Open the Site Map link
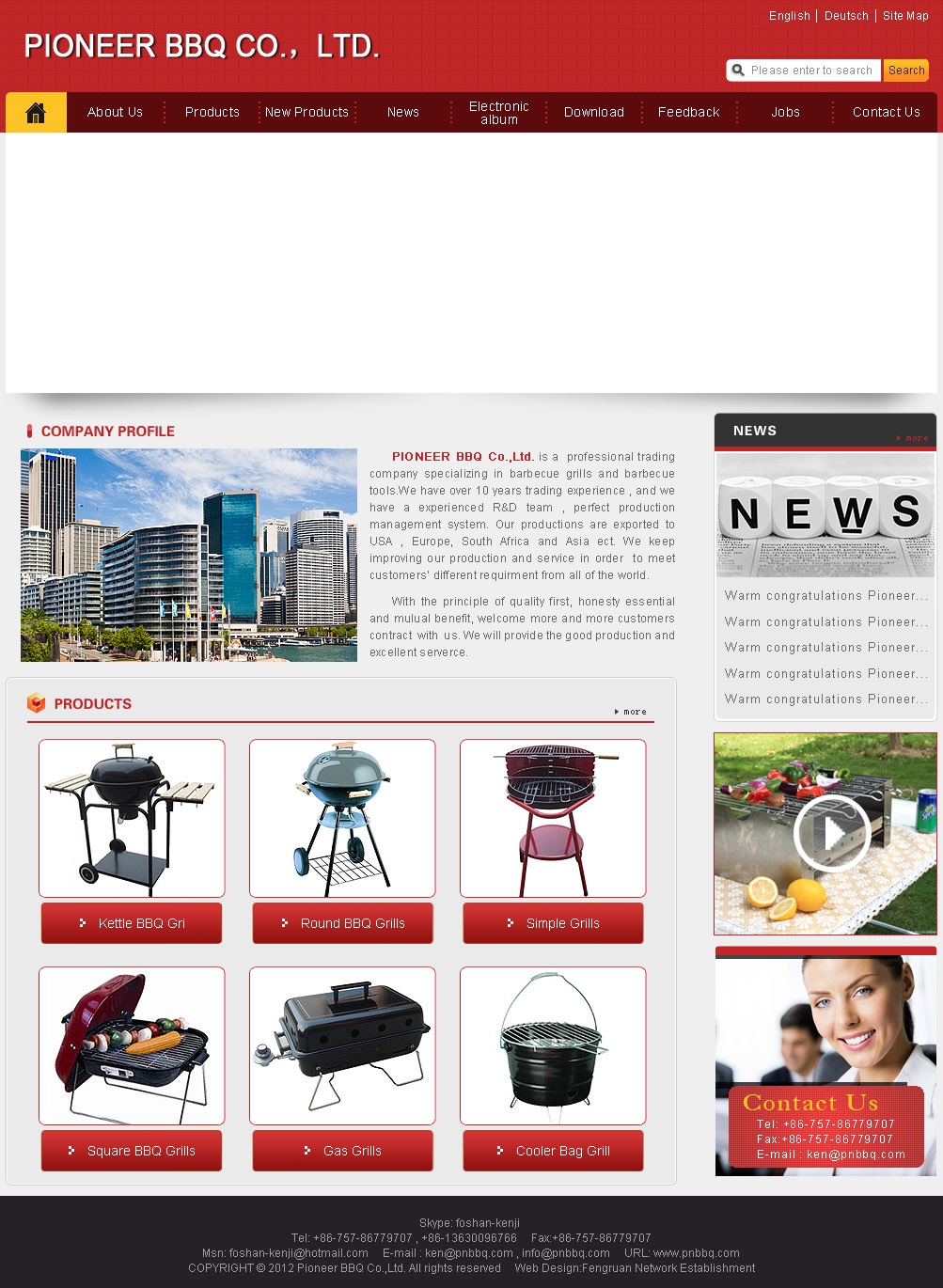The image size is (943, 1288). coord(905,16)
